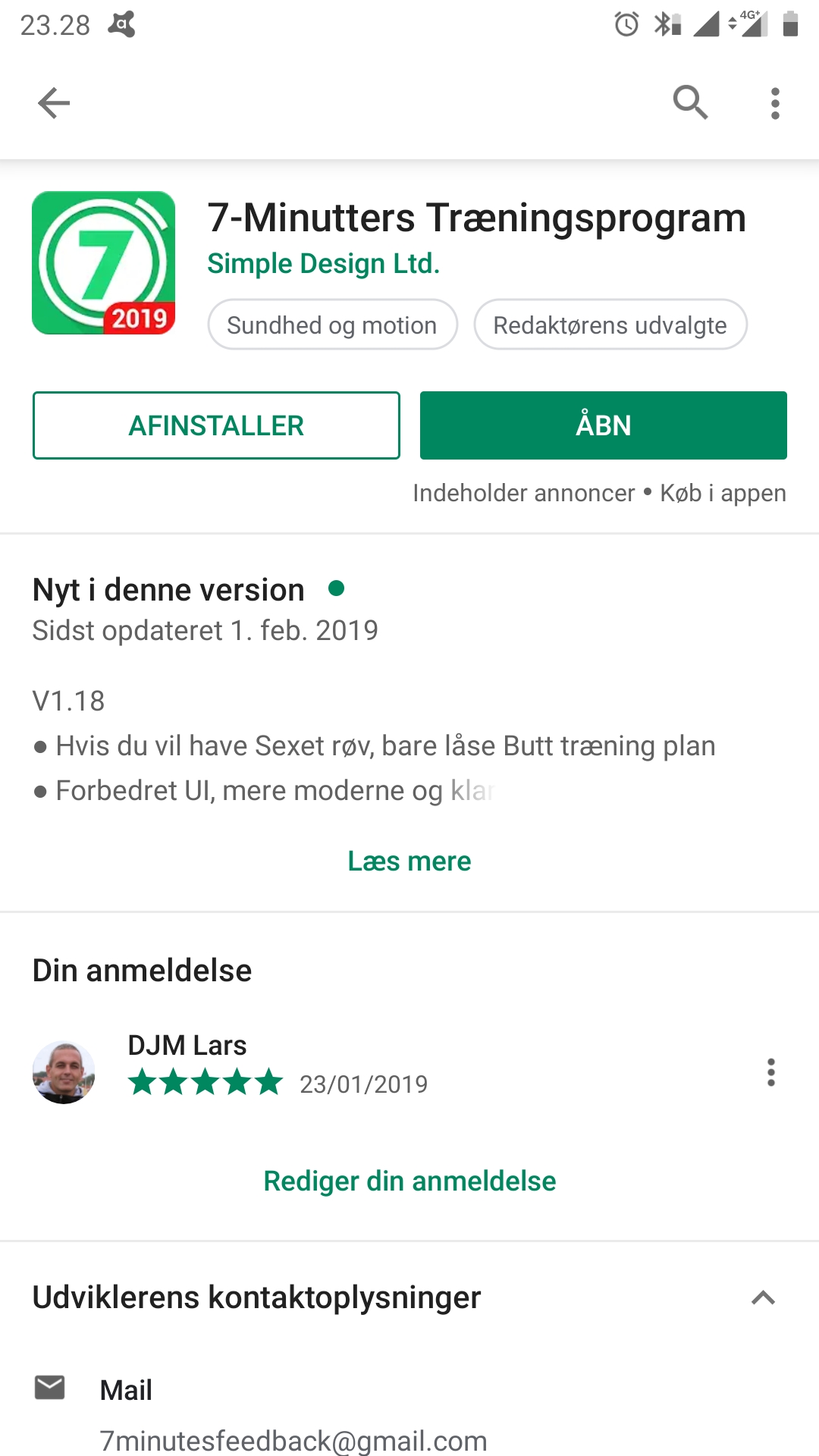Open developer page Simple Design Ltd.

pos(323,264)
